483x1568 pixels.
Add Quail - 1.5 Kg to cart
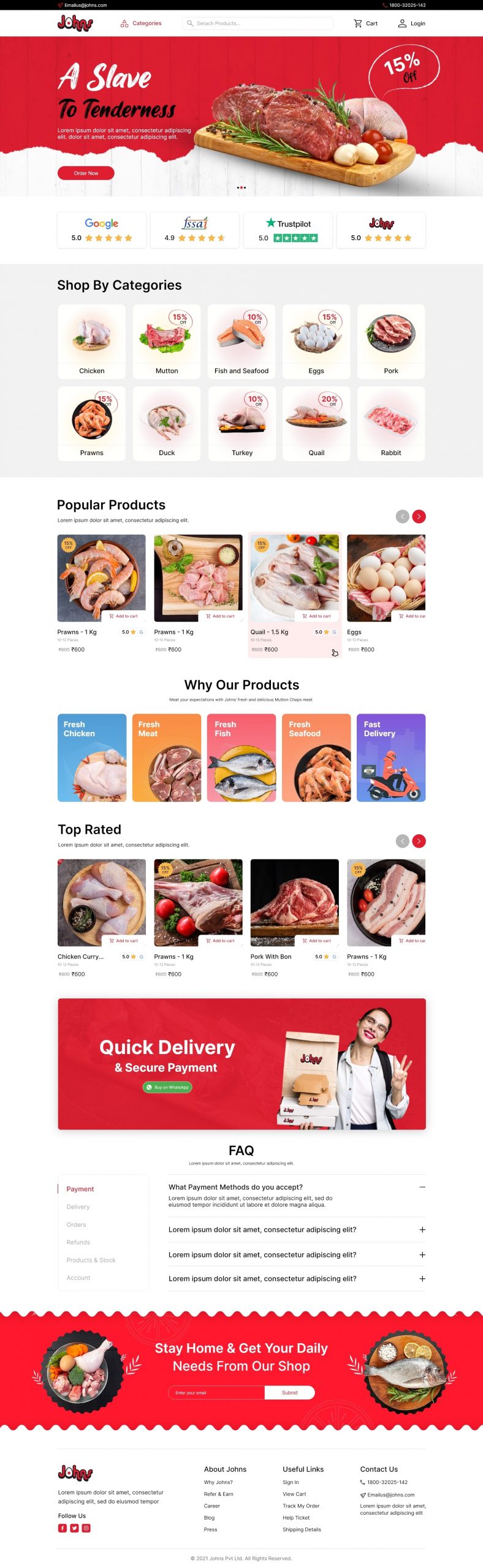coord(316,616)
